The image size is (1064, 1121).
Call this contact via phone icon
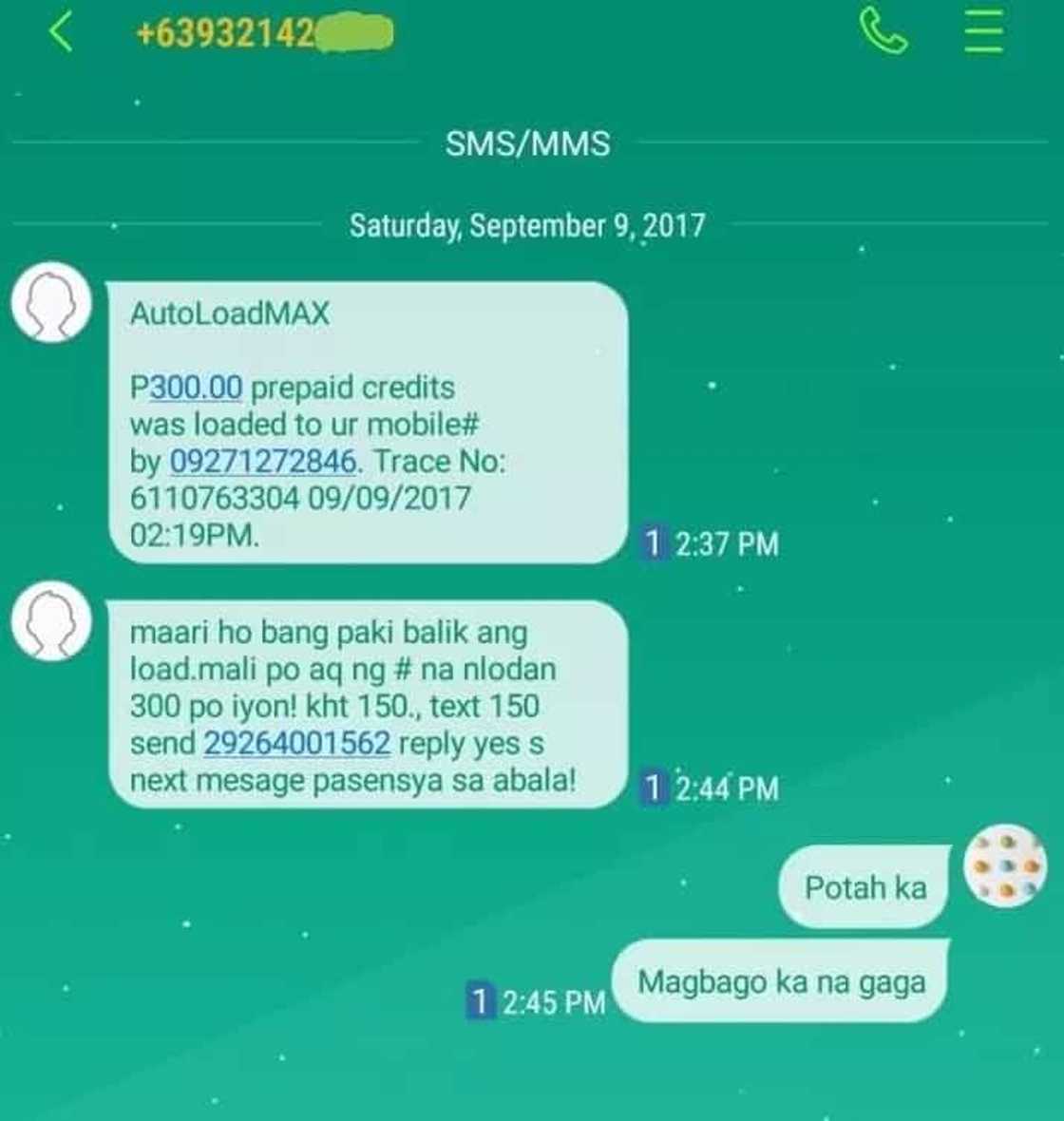tap(883, 32)
